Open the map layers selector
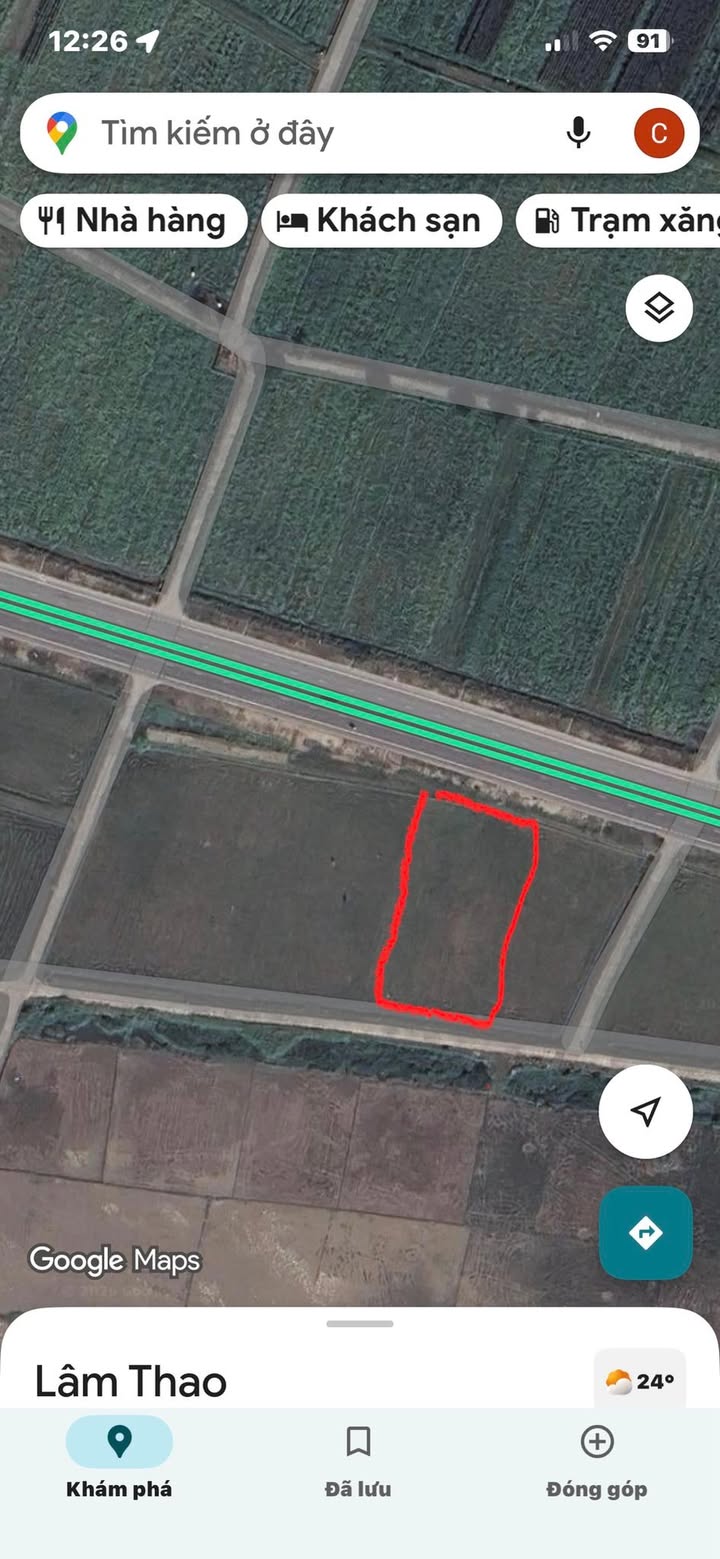720x1559 pixels. [659, 309]
